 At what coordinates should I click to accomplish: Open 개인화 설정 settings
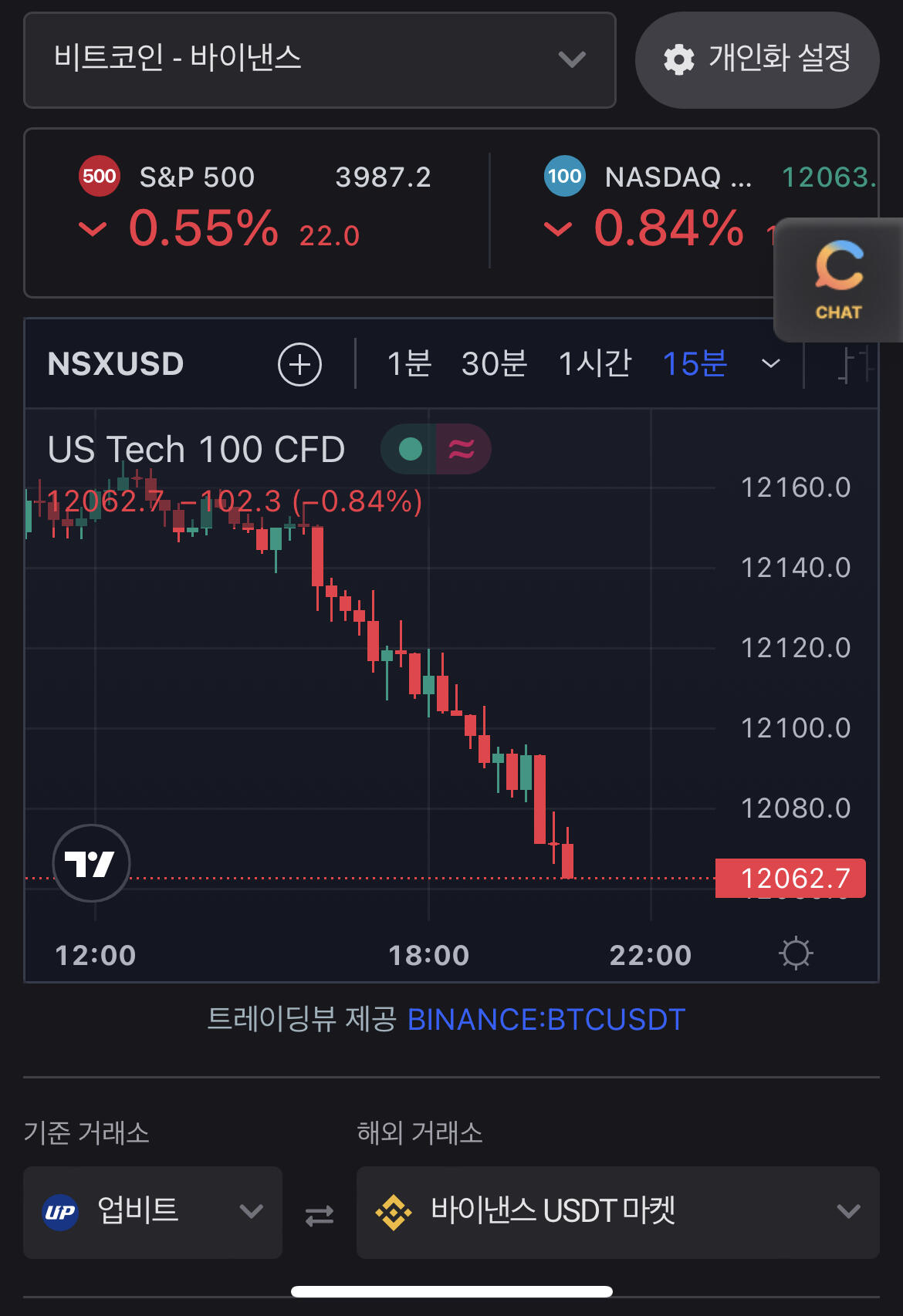757,60
